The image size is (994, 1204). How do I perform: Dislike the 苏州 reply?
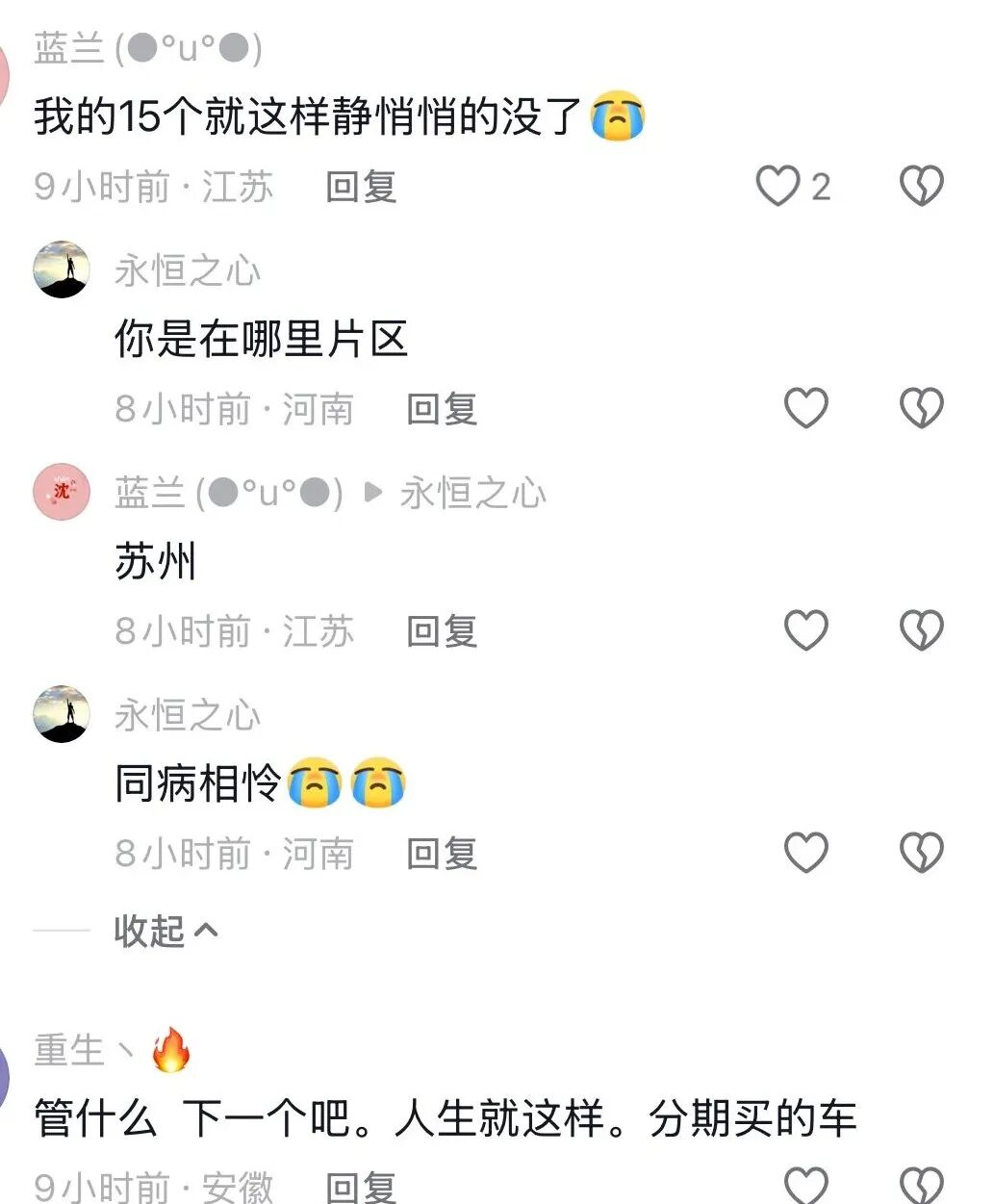921,630
